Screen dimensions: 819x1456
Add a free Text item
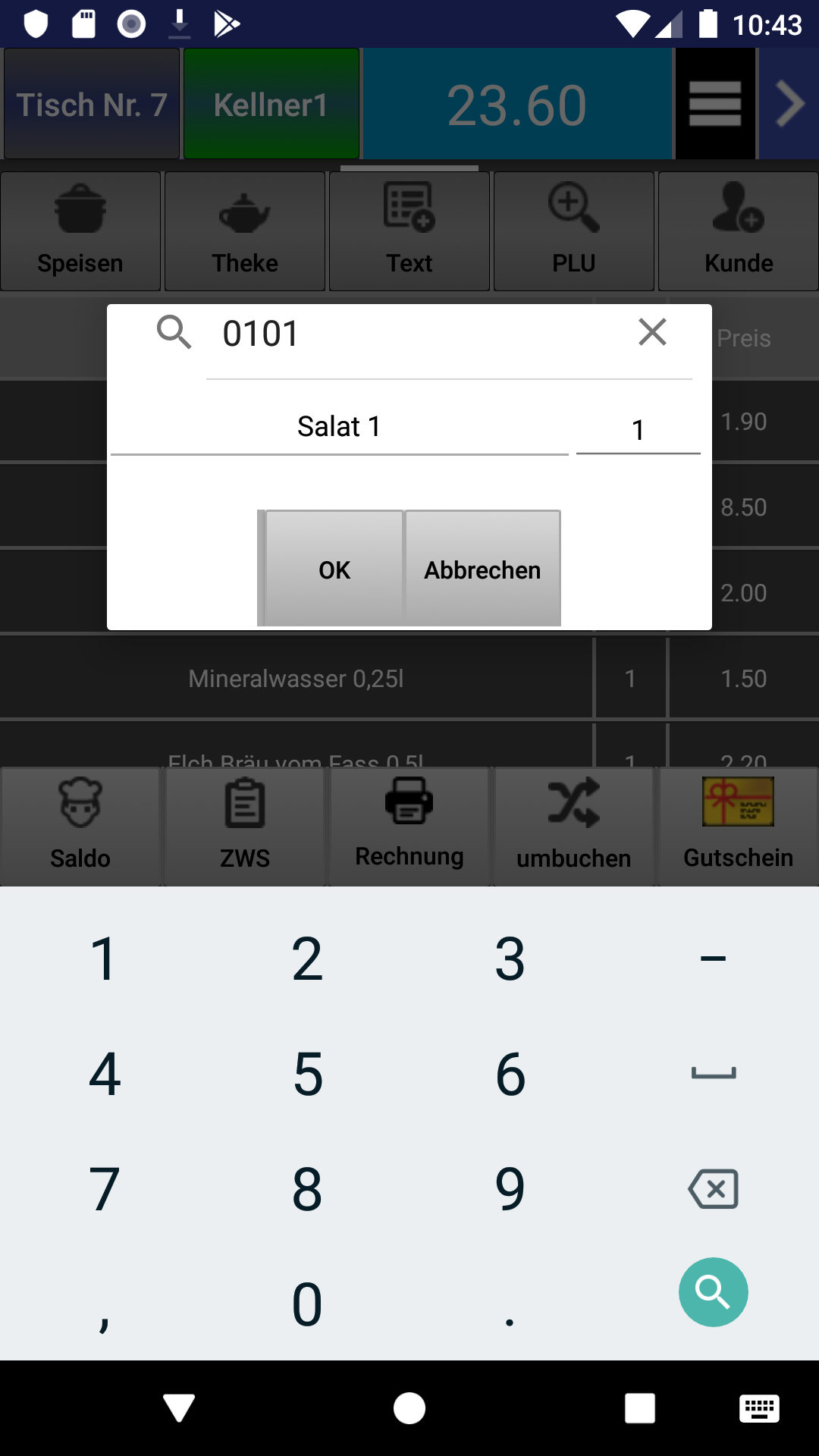pos(409,231)
